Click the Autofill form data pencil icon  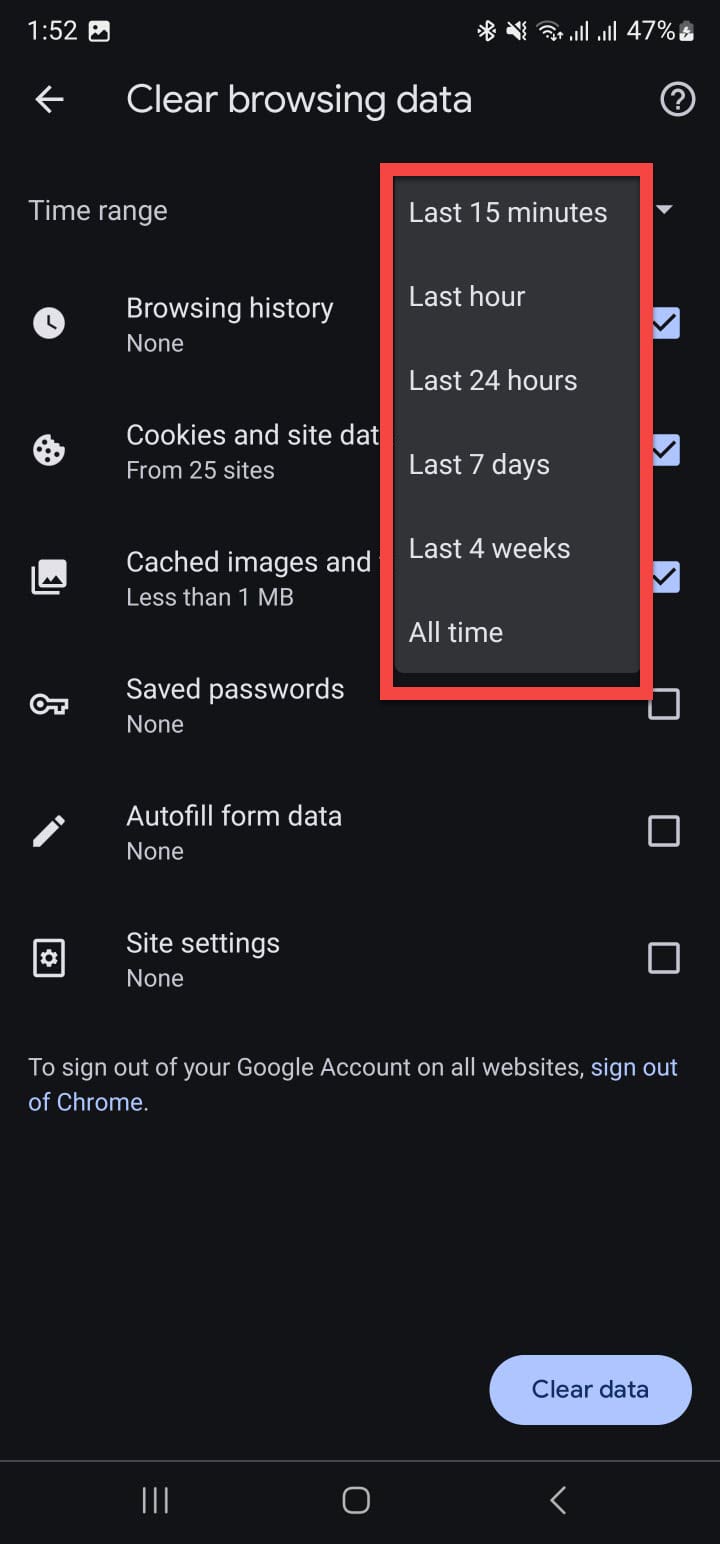[x=50, y=830]
